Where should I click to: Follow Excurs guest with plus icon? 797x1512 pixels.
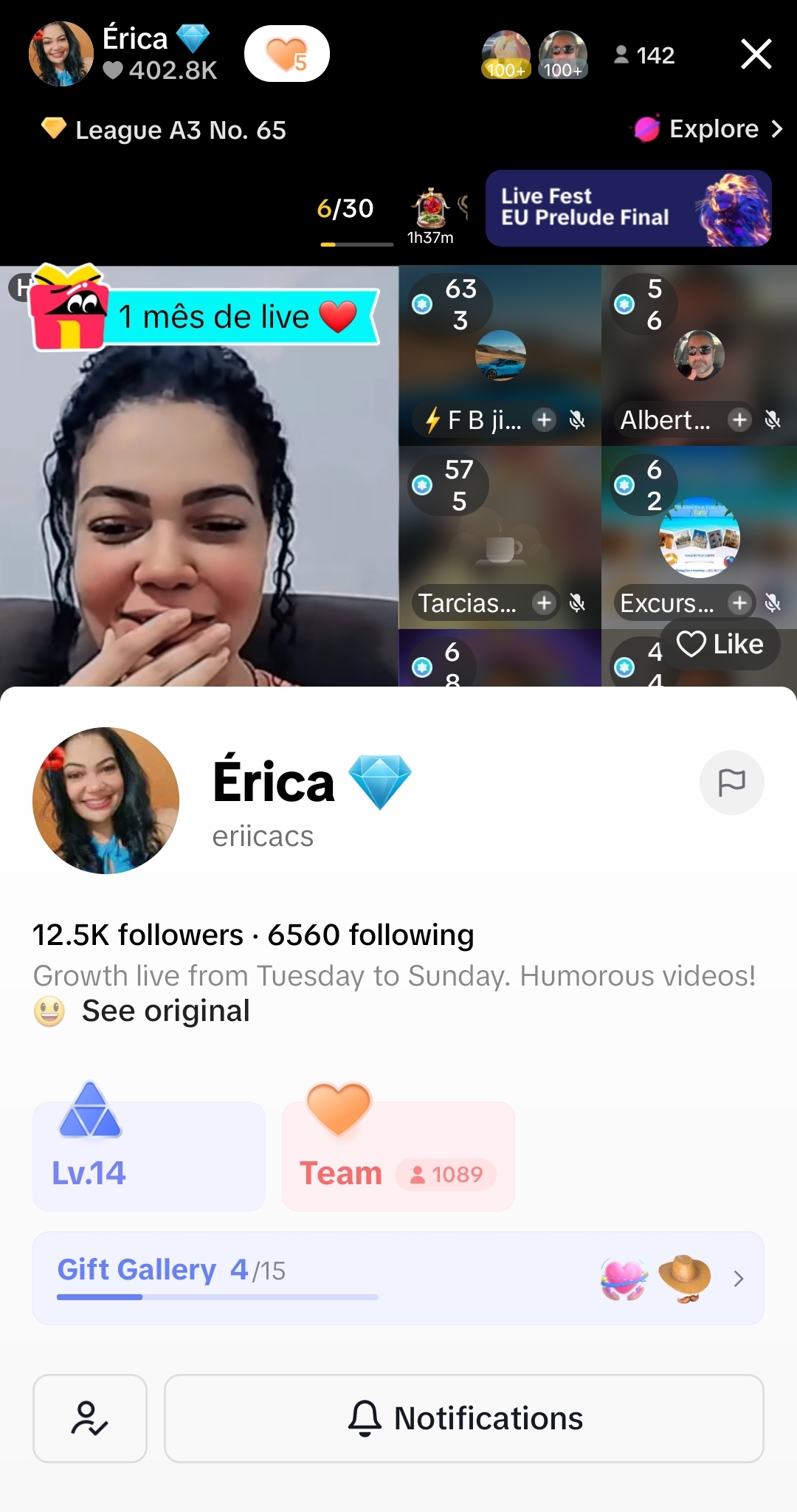pos(739,603)
